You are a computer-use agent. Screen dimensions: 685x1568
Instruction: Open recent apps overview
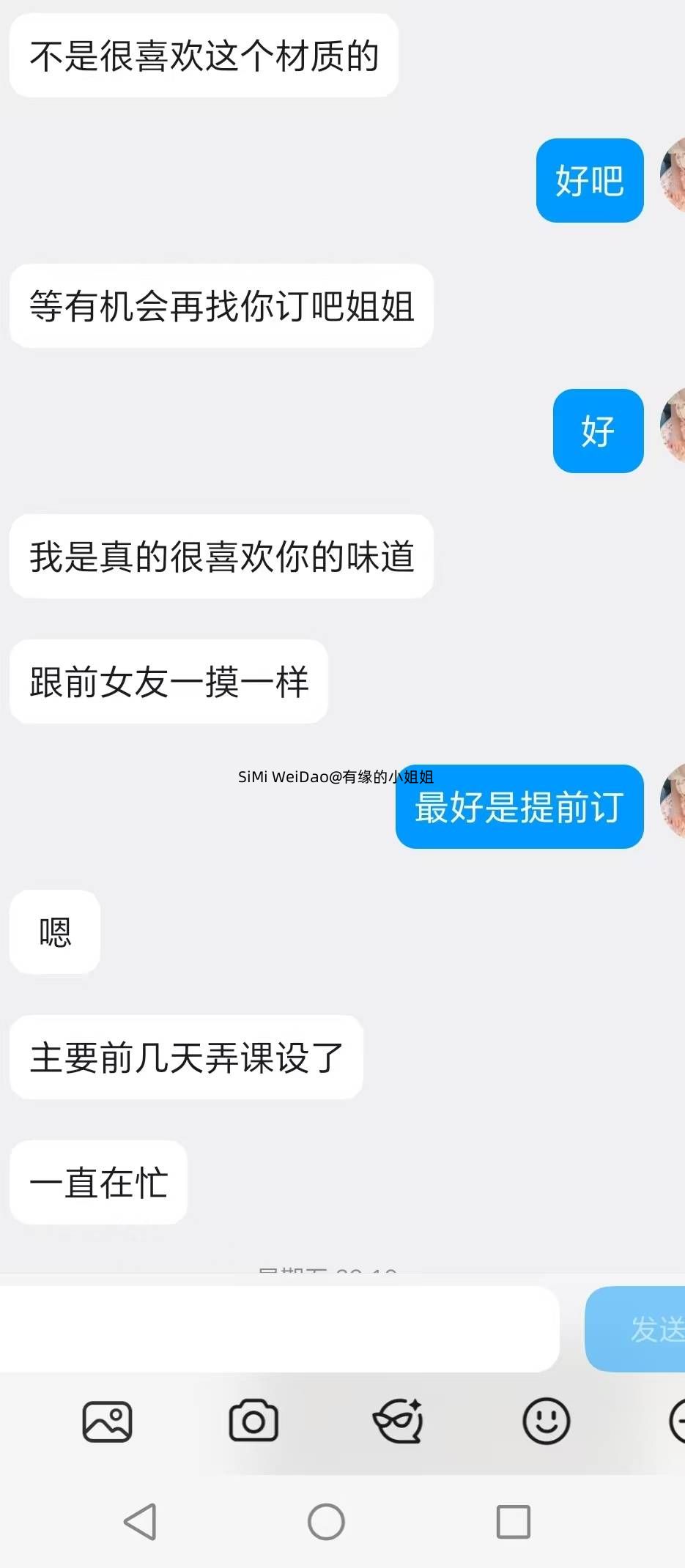(513, 1522)
